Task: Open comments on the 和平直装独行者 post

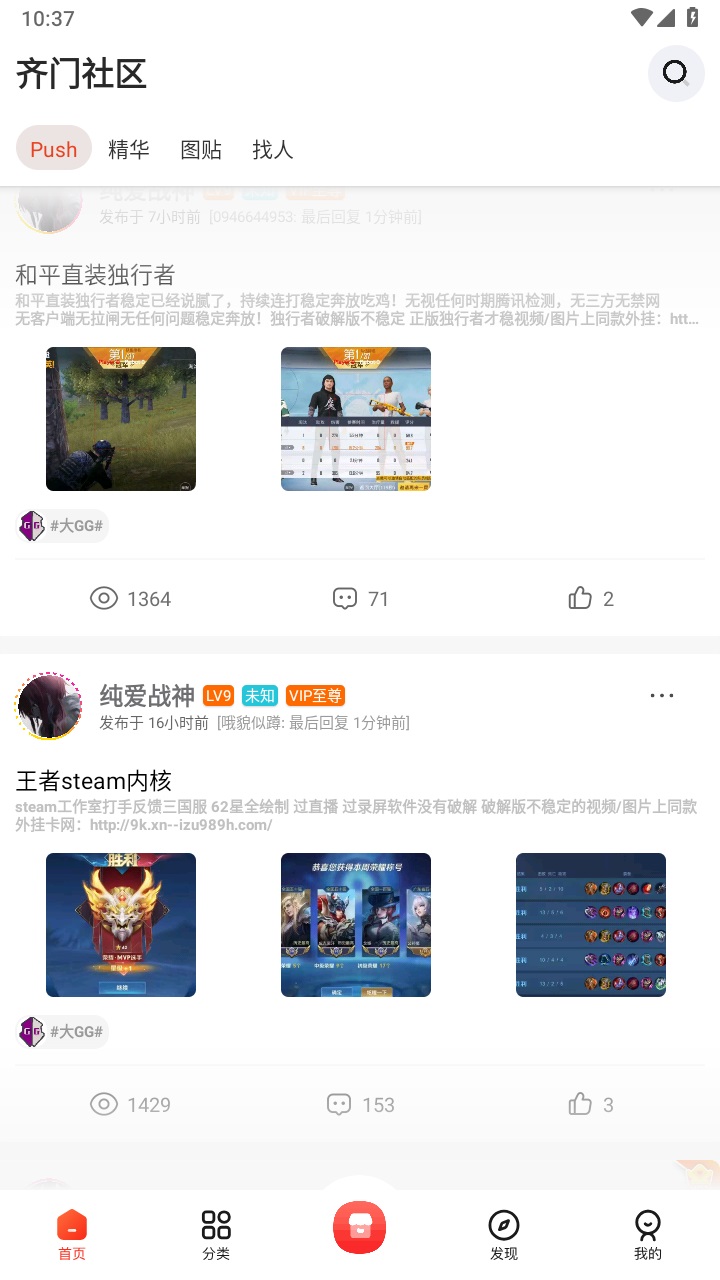Action: point(360,598)
